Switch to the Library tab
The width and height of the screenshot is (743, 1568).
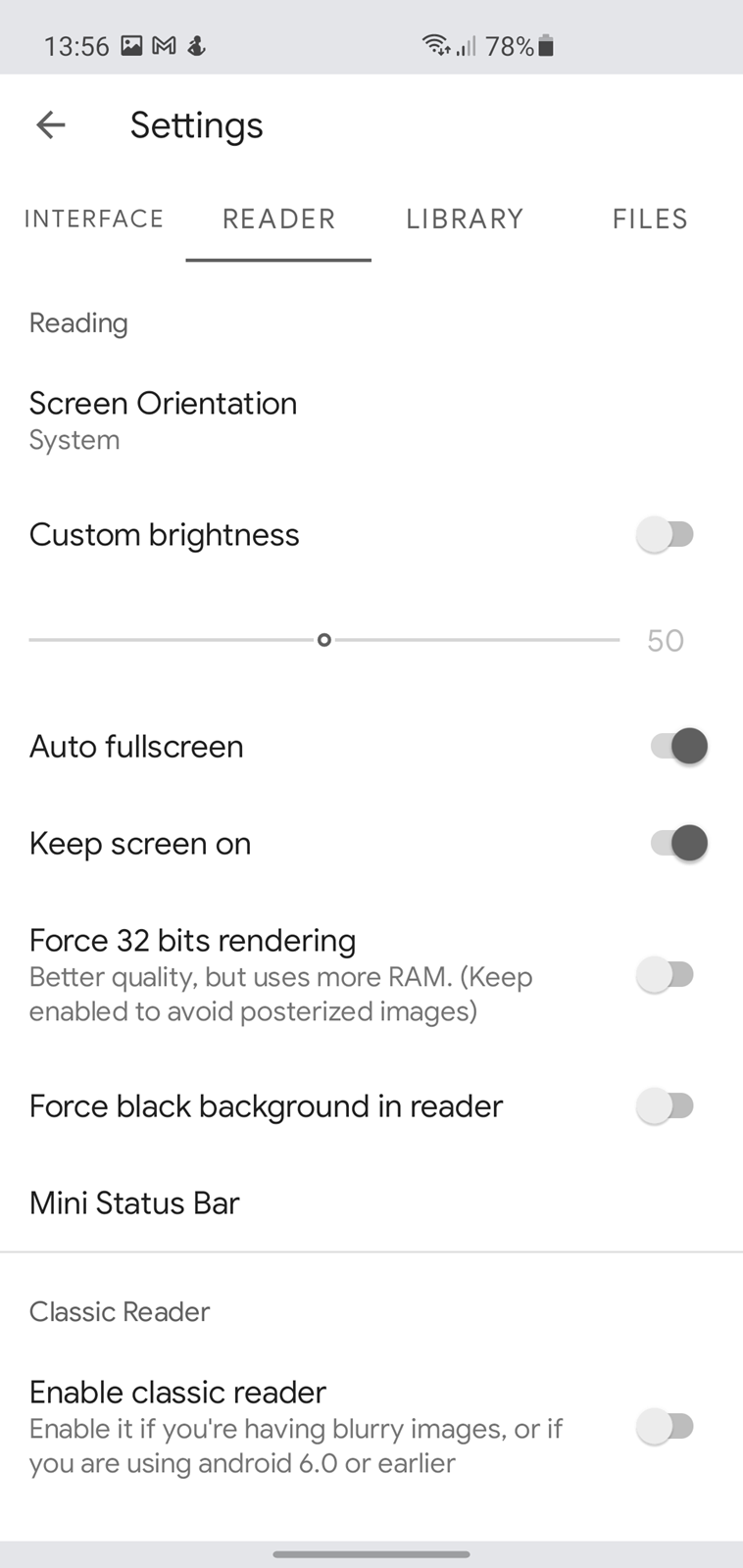(465, 219)
